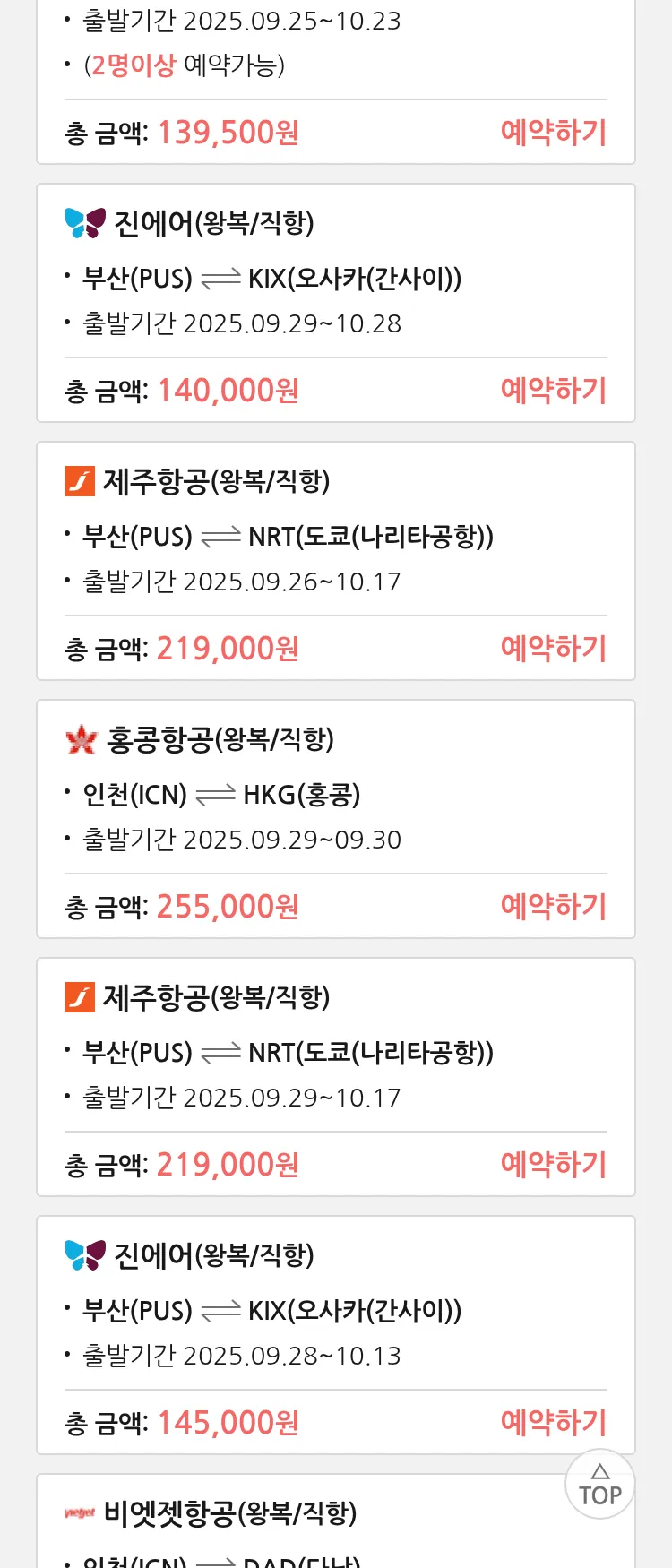The height and width of the screenshot is (1568, 672).
Task: Tap 예약하기 for the 139,500원 fare
Action: click(x=553, y=133)
